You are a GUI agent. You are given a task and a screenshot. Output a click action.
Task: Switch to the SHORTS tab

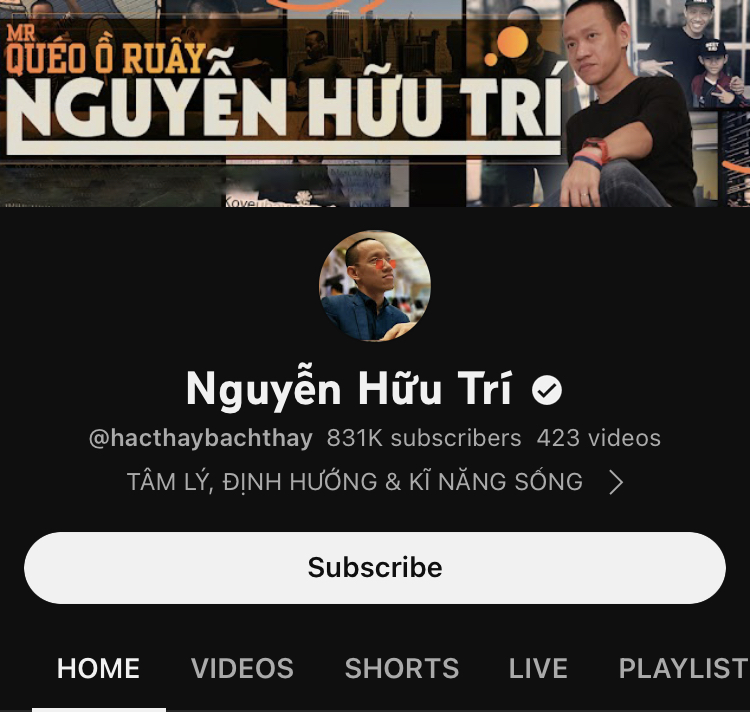coord(401,668)
